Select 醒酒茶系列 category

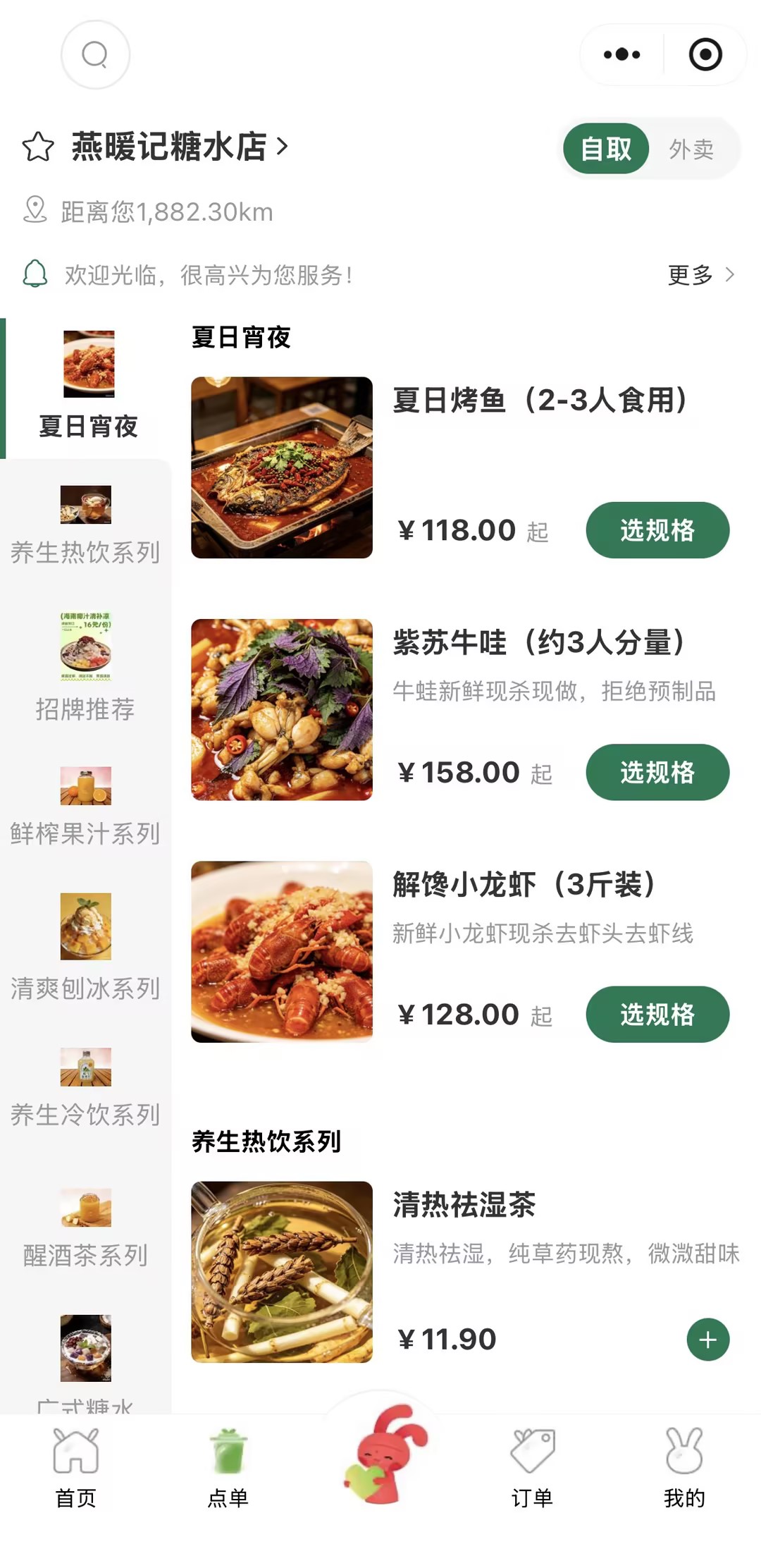85,1229
